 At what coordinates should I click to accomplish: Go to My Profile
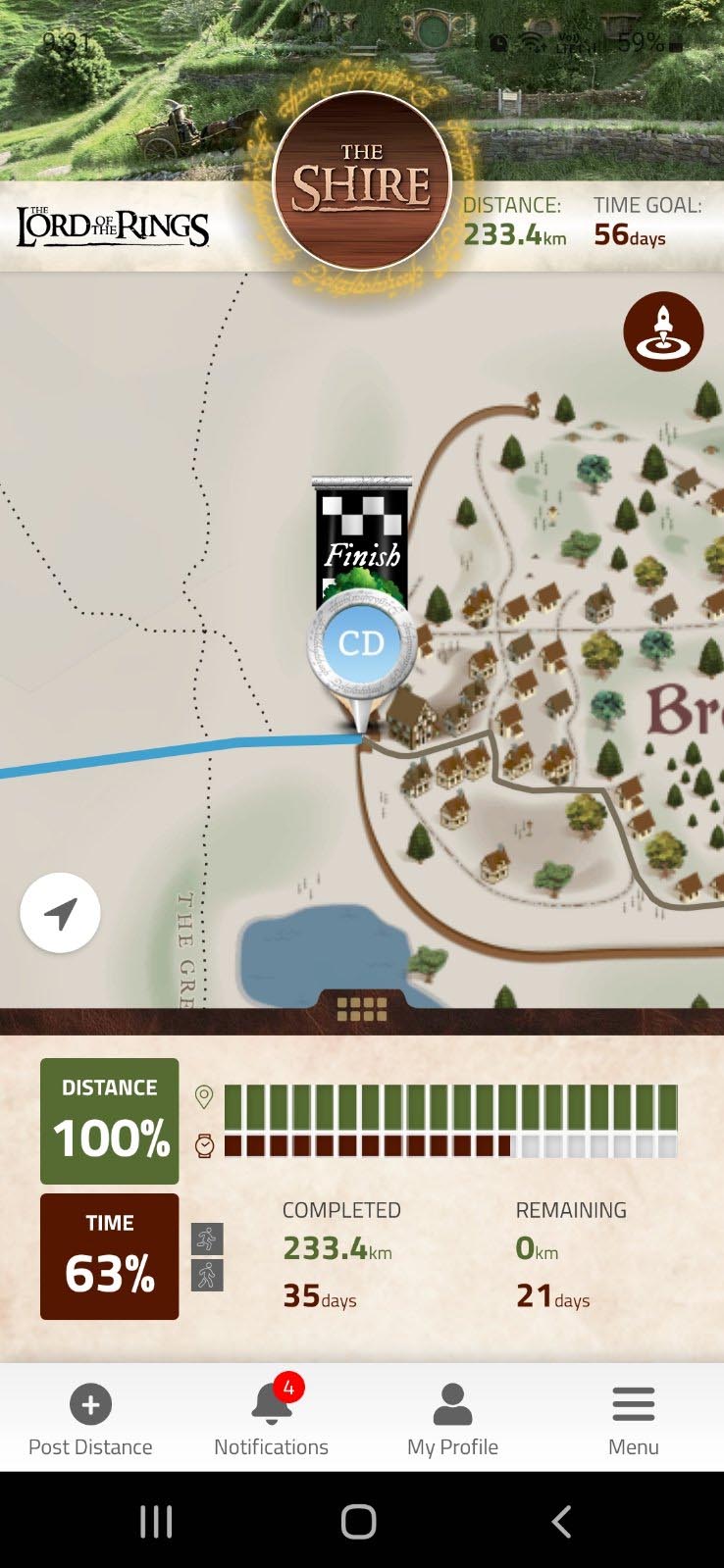coord(452,1420)
